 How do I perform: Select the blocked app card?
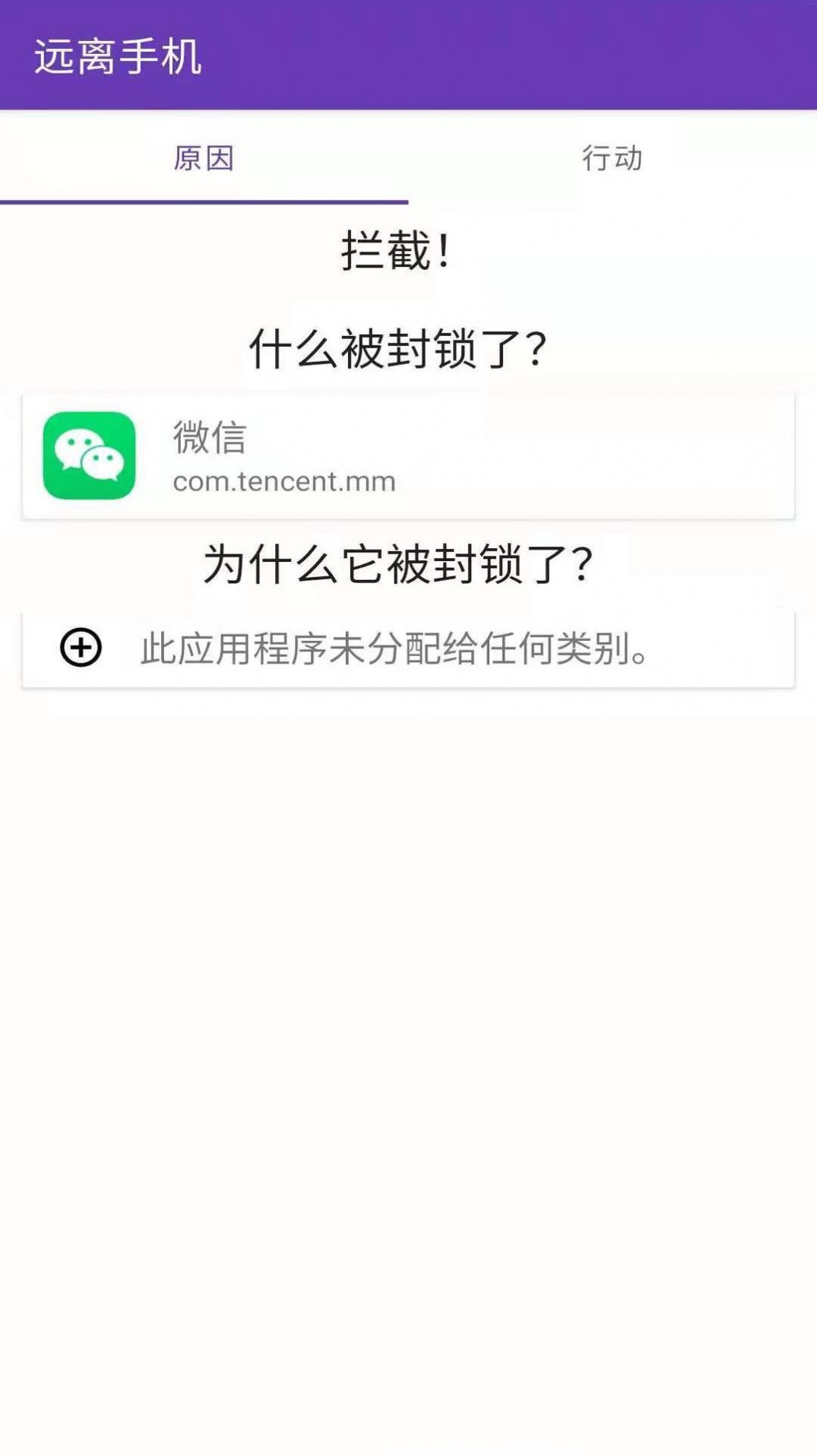coord(408,455)
